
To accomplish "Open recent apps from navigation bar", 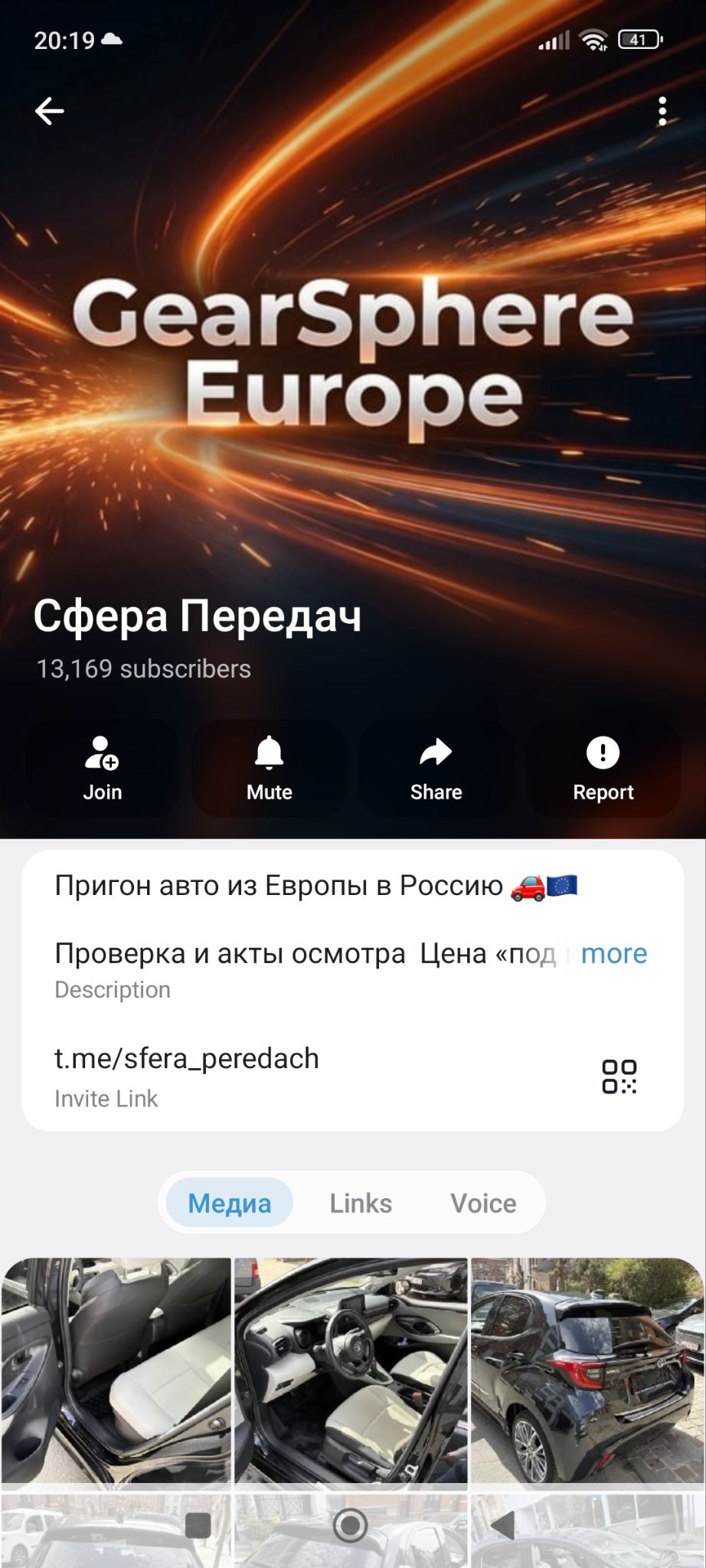I will click(x=198, y=1526).
